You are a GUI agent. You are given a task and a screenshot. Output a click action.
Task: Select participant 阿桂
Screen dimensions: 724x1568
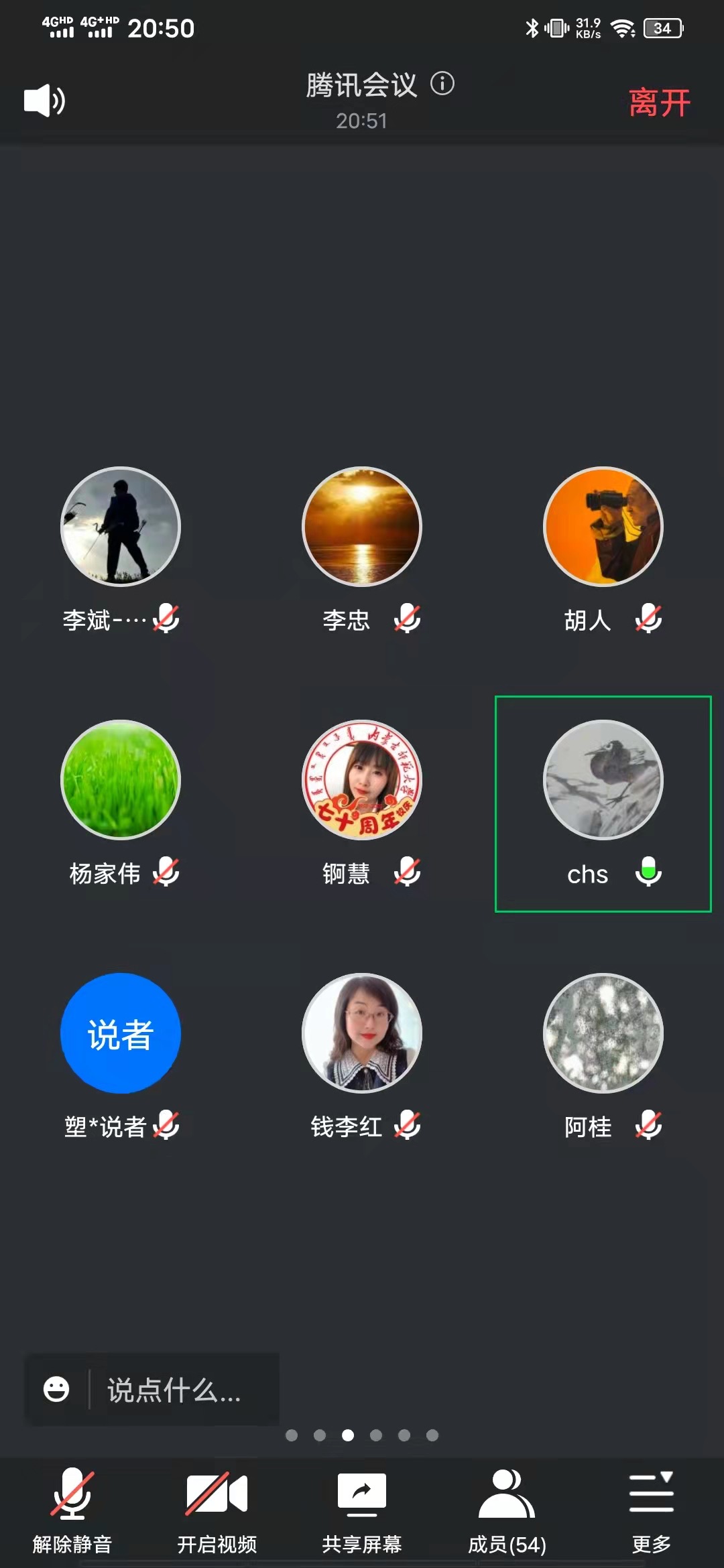[x=603, y=1033]
